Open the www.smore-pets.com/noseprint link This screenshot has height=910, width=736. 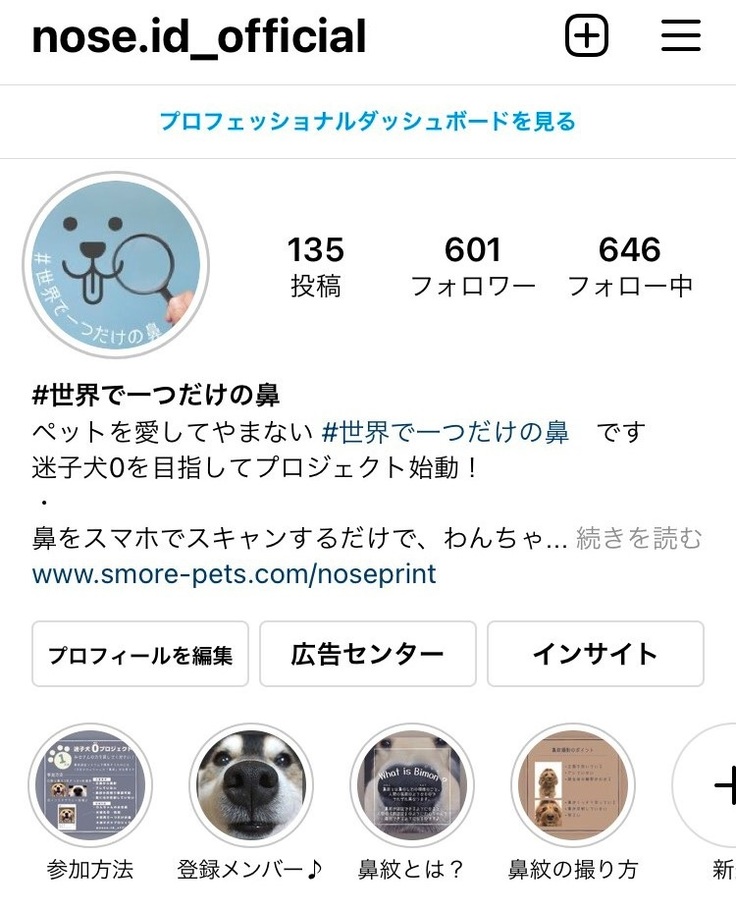pyautogui.click(x=234, y=575)
